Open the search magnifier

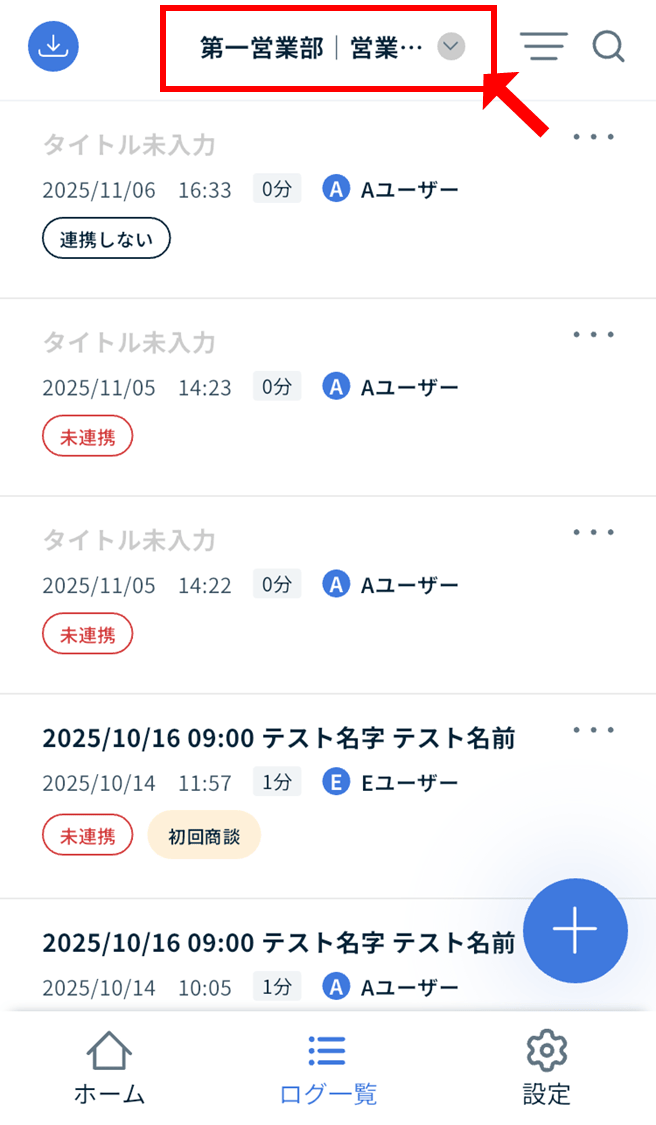pyautogui.click(x=608, y=46)
